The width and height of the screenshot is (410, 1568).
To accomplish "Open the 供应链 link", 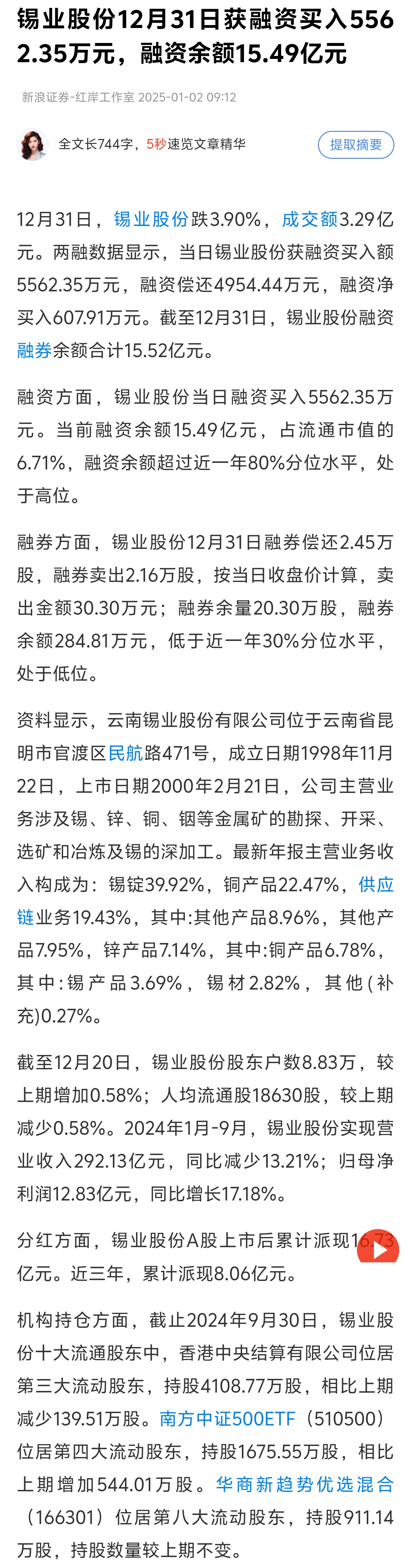I will tap(375, 885).
